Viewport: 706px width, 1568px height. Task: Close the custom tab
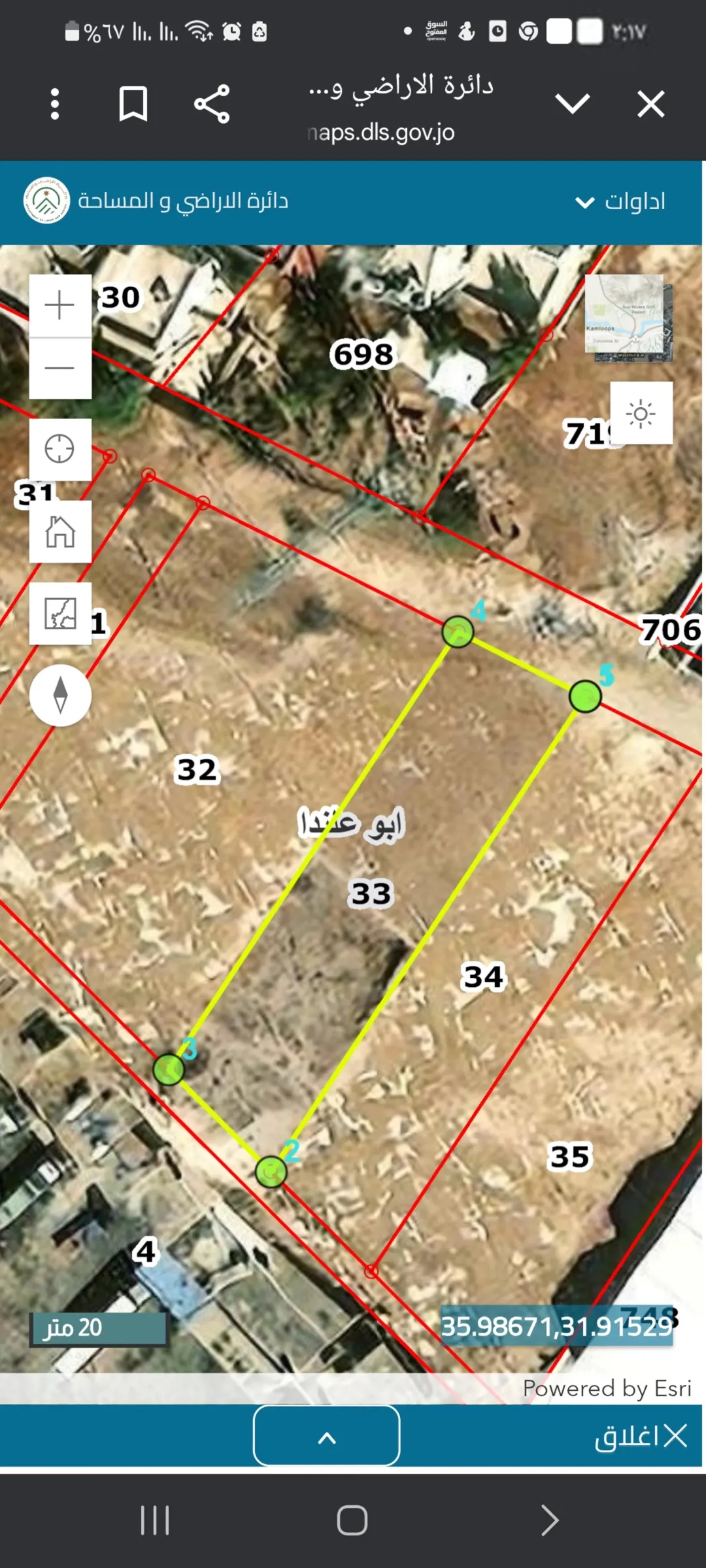click(651, 104)
